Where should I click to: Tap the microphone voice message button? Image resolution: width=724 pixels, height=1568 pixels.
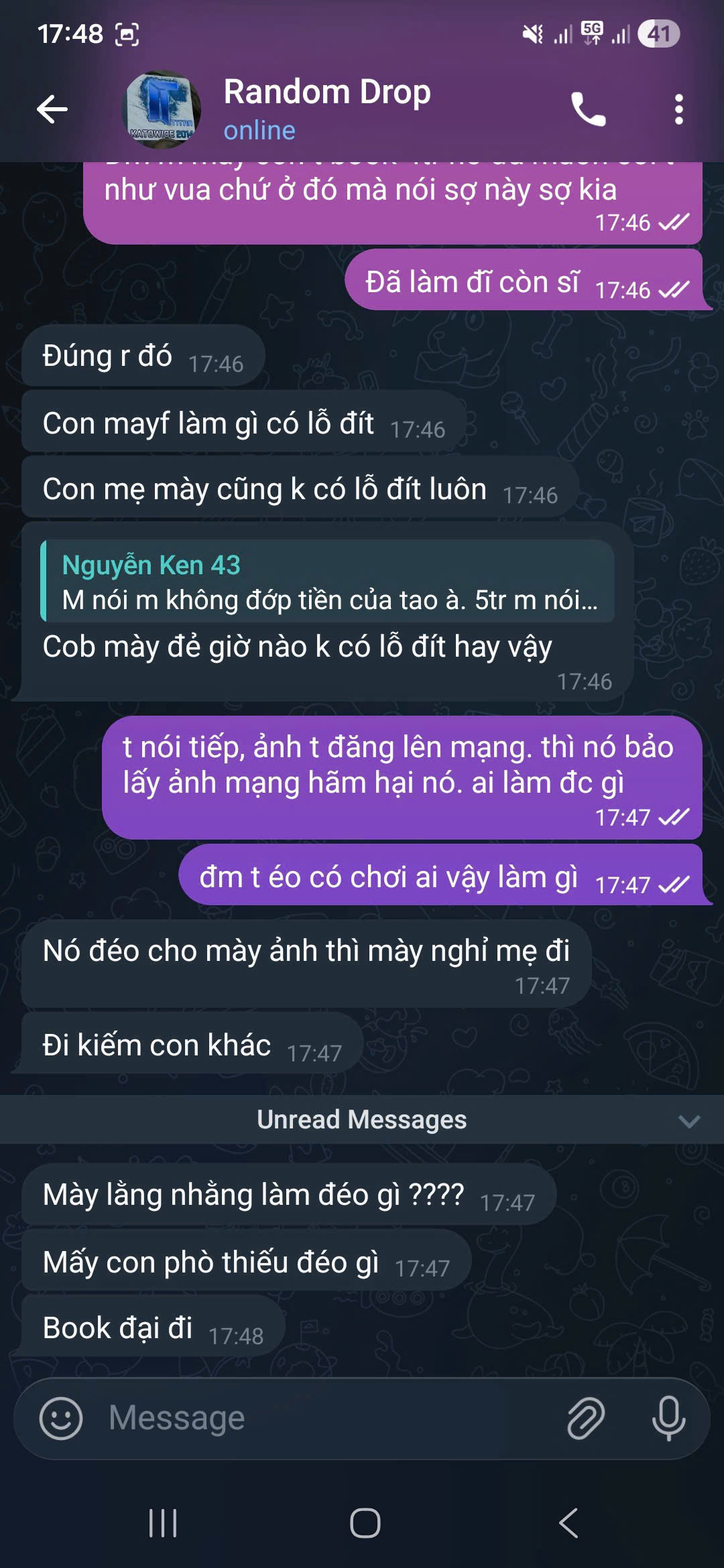click(x=668, y=1418)
